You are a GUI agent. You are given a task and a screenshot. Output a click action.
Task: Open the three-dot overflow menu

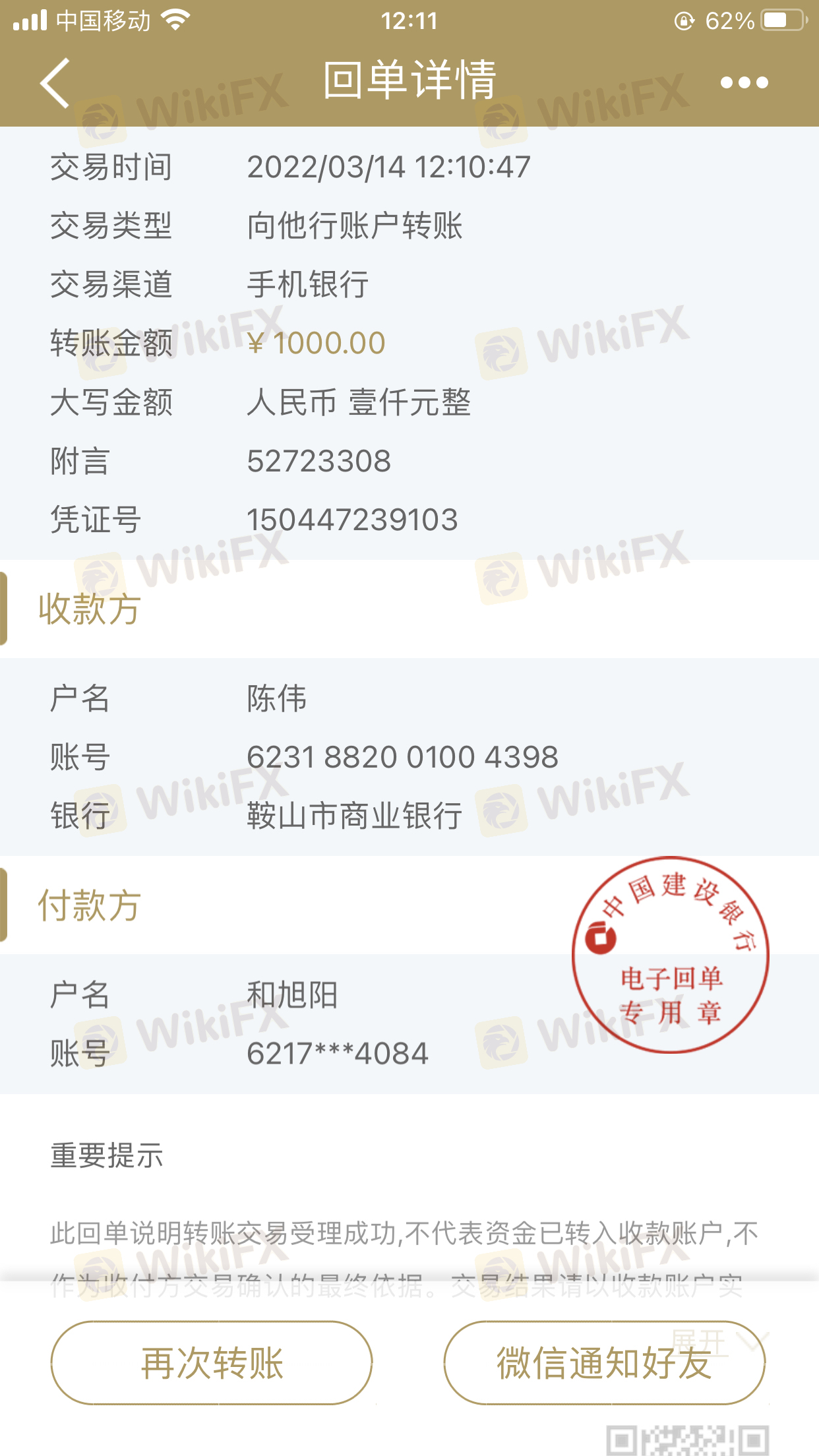(744, 82)
